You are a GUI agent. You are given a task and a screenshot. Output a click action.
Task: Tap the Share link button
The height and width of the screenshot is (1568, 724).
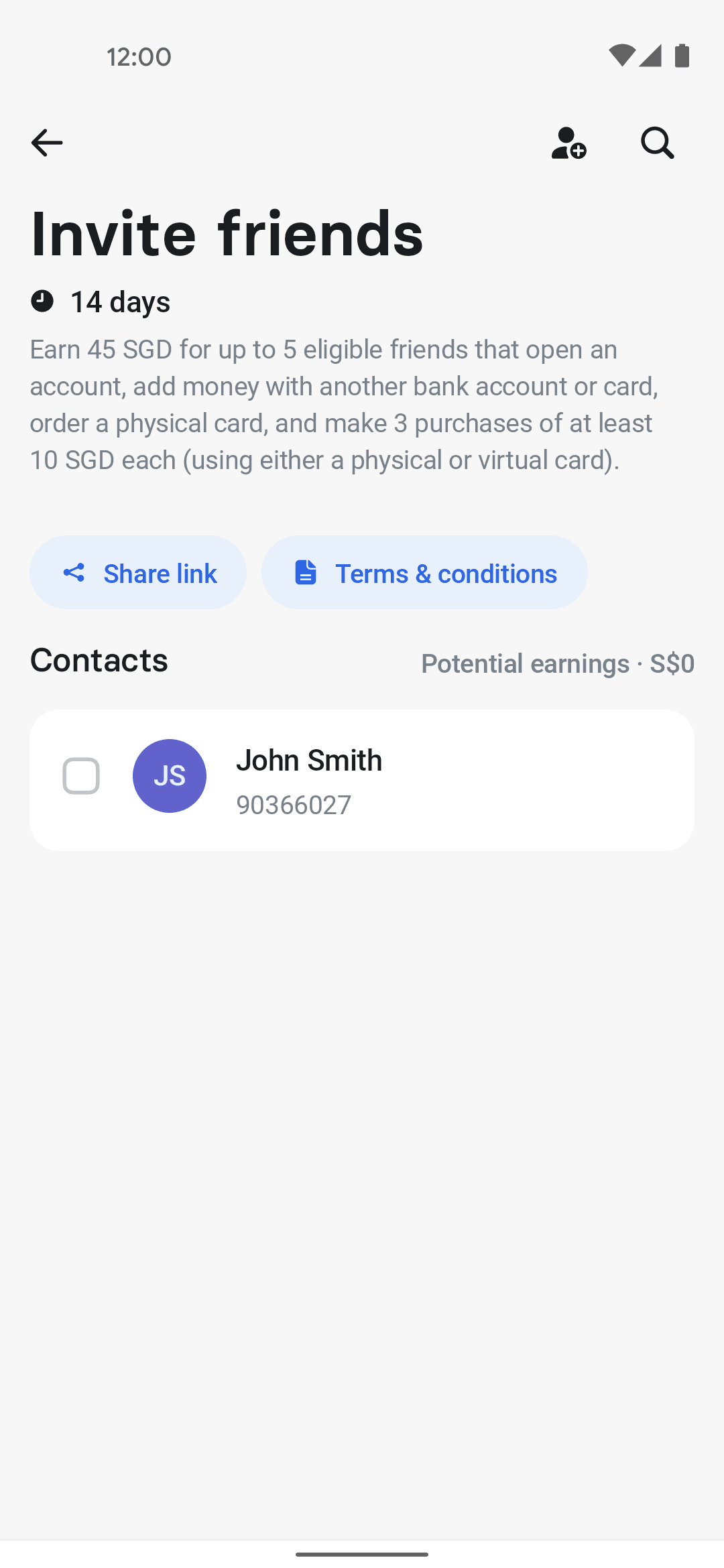138,573
